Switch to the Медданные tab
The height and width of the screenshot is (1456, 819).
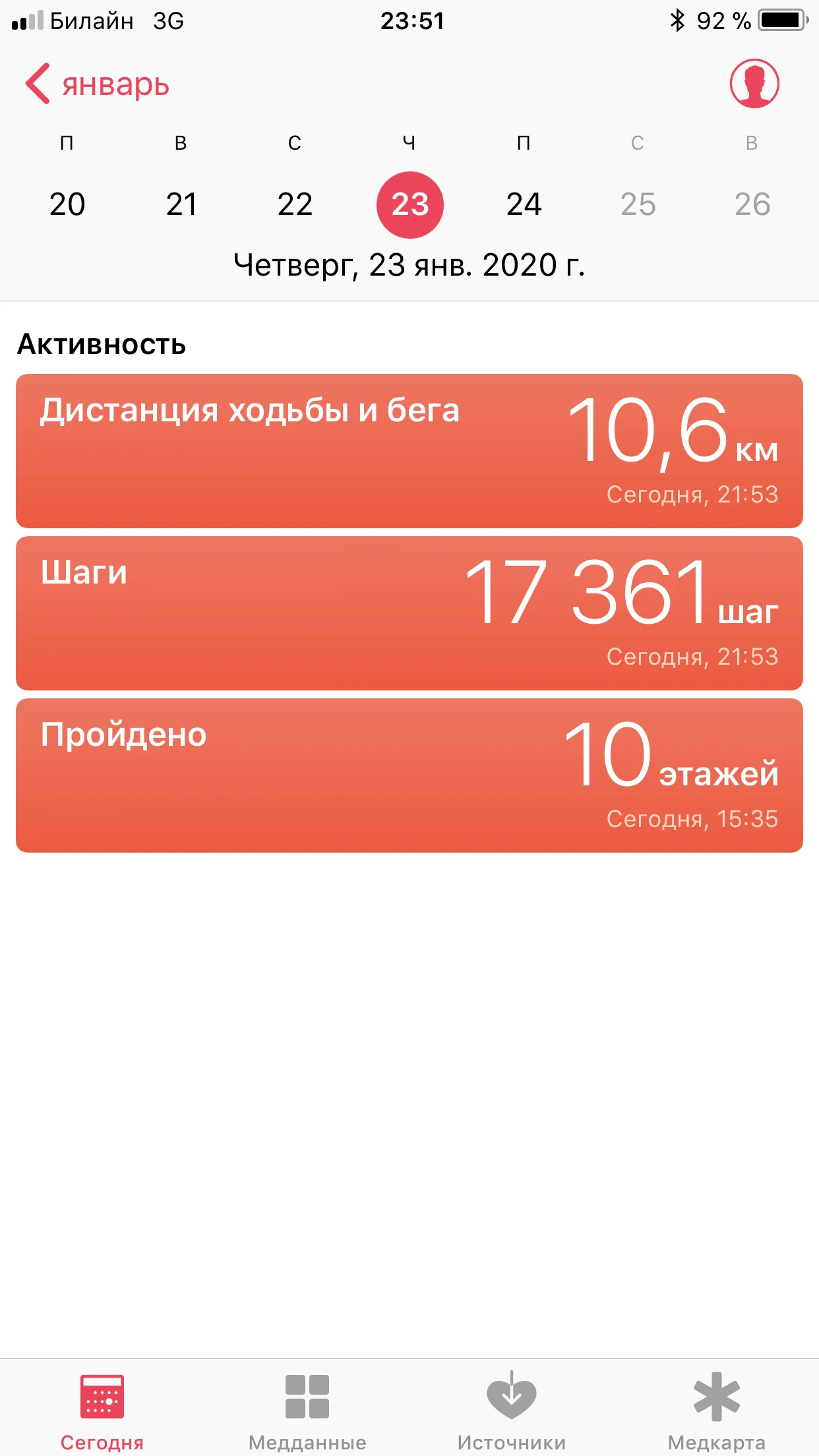307,1411
